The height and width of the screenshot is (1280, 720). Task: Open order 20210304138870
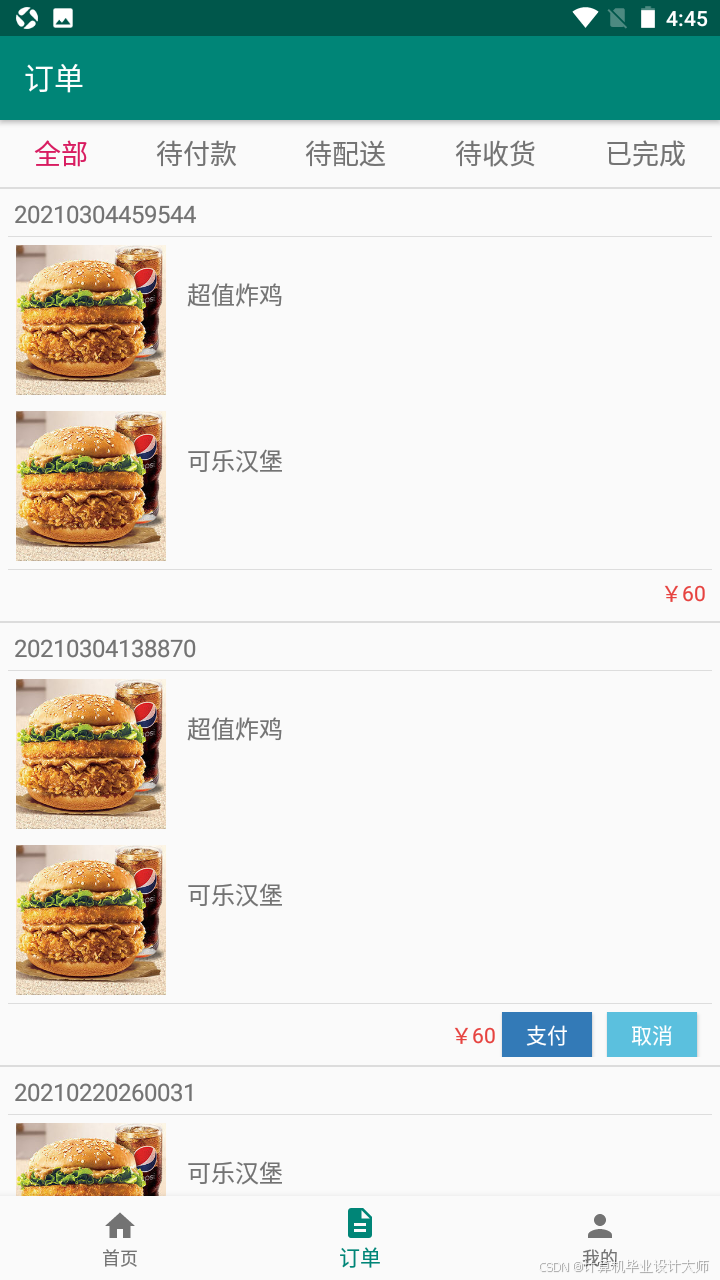click(105, 649)
